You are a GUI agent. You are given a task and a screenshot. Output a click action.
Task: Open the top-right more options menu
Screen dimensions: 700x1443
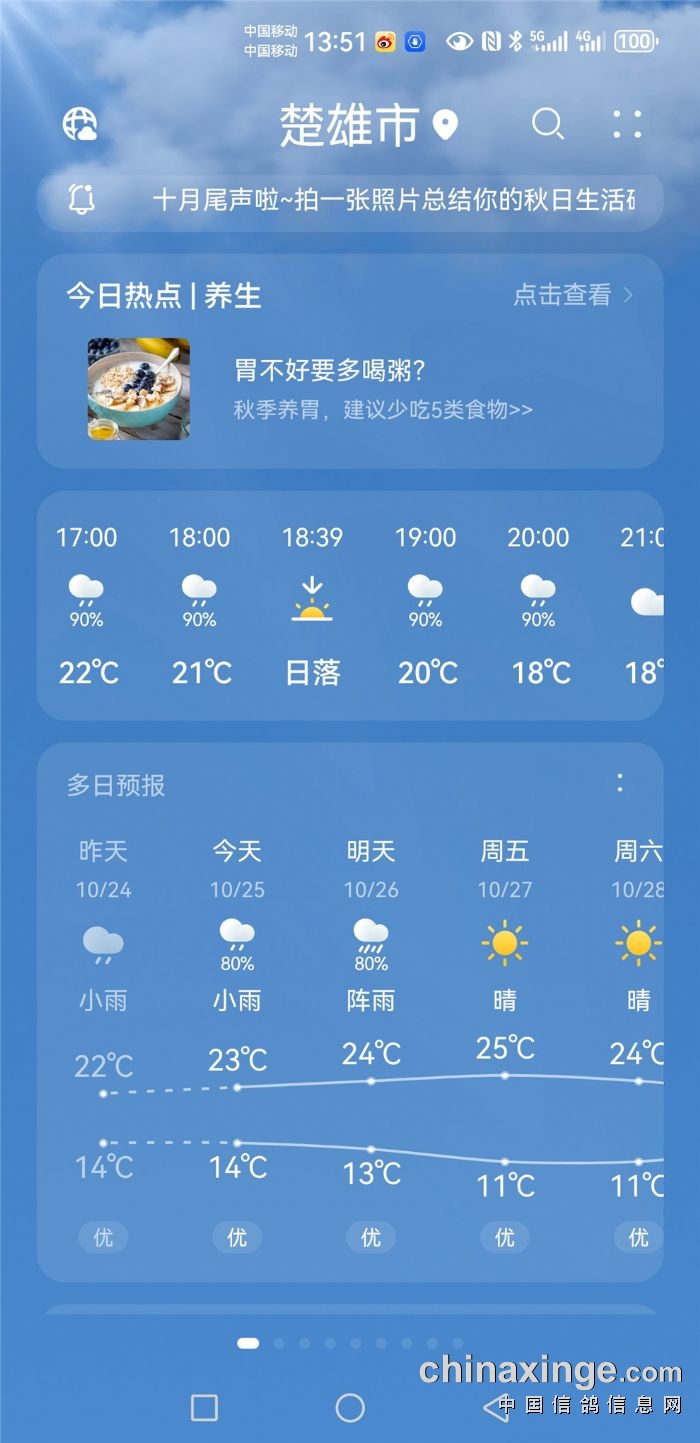tap(627, 125)
